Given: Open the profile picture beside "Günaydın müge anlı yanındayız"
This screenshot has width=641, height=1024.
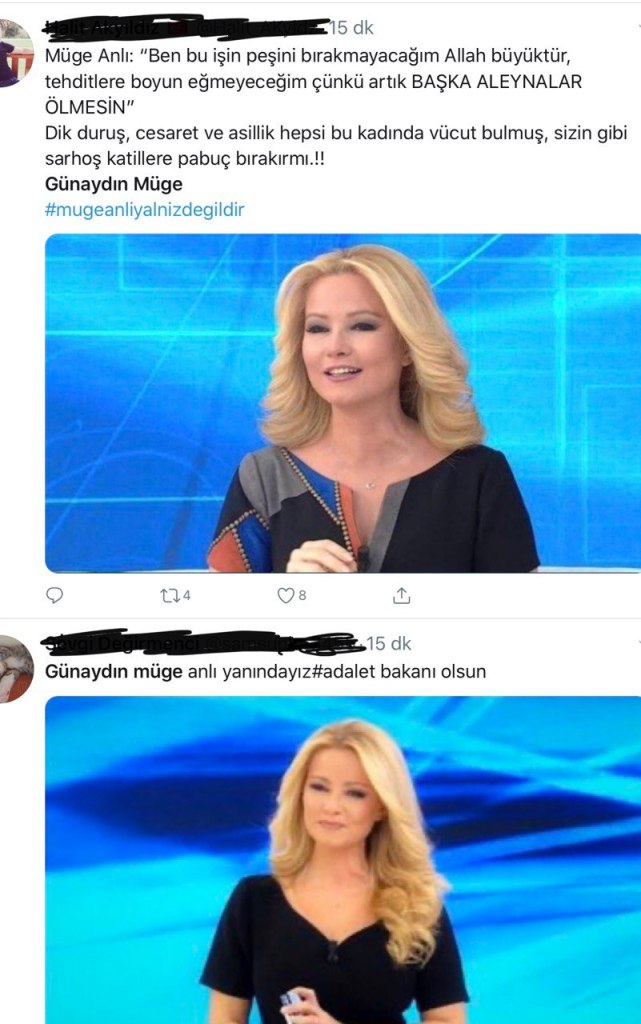Looking at the screenshot, I should [x=15, y=668].
